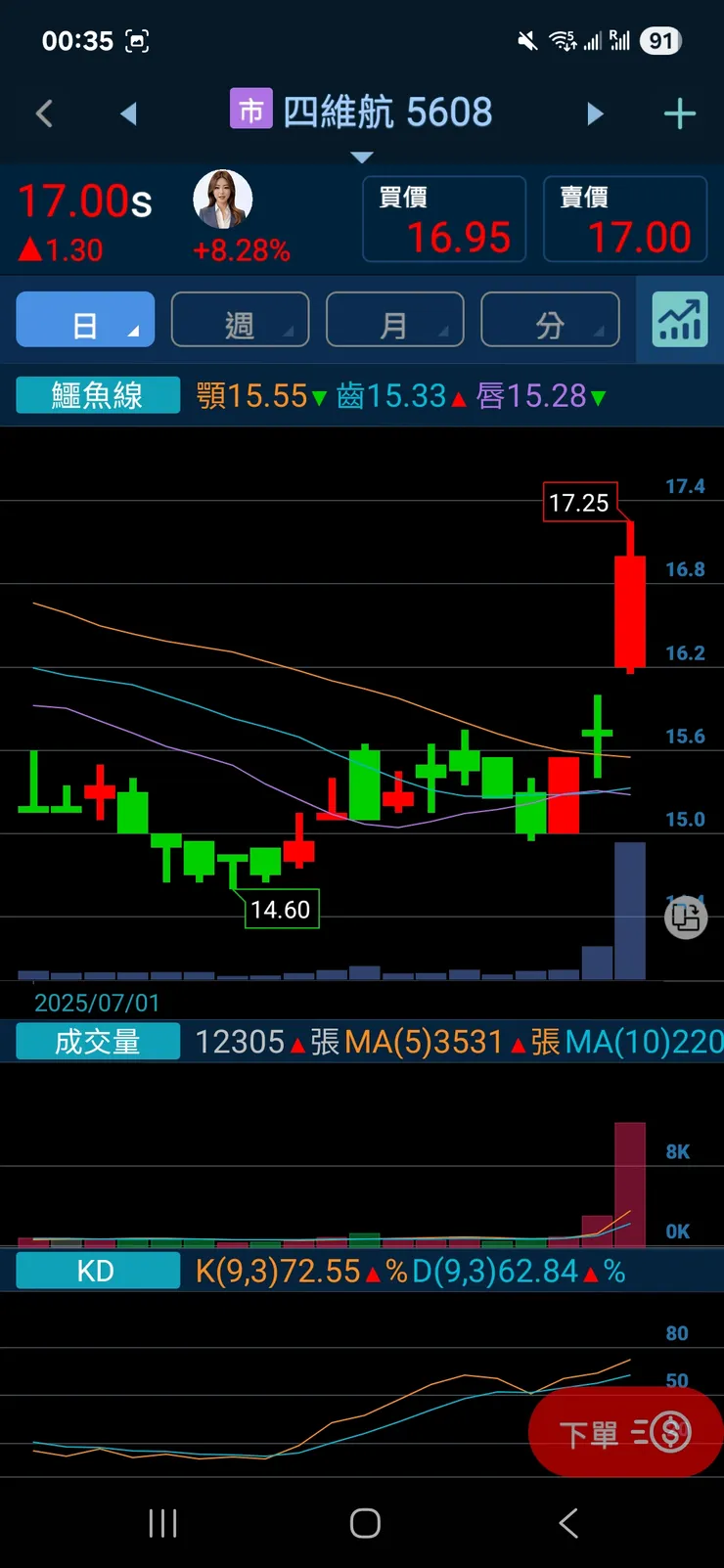
Task: Change the KD indicator
Action: [x=98, y=1271]
